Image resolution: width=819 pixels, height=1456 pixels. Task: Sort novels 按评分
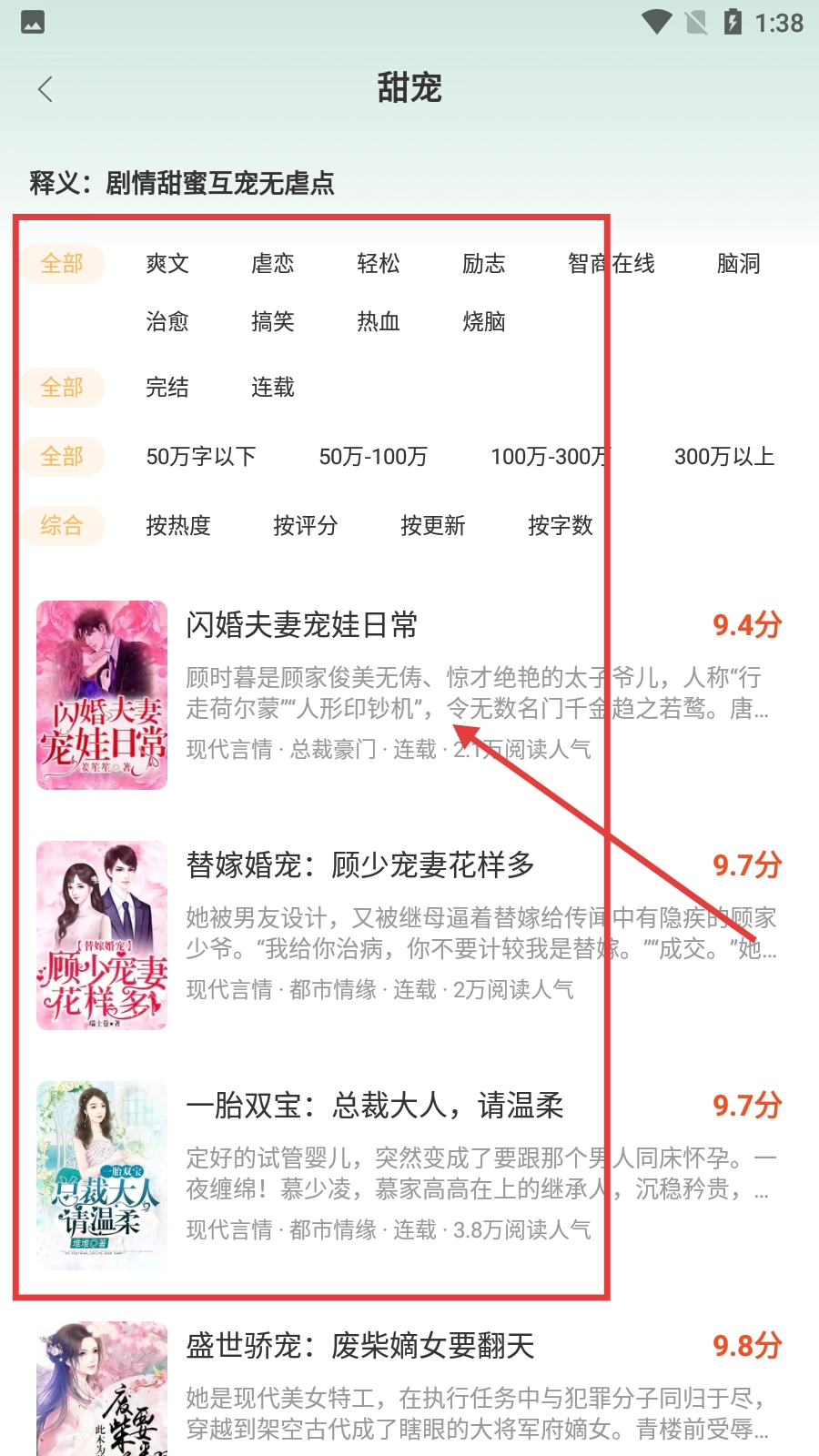click(x=306, y=526)
